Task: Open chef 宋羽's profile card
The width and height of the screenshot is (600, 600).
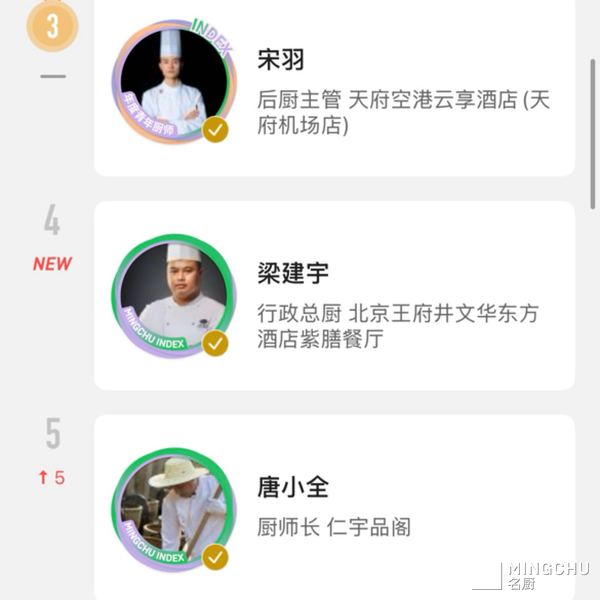Action: coord(334,88)
